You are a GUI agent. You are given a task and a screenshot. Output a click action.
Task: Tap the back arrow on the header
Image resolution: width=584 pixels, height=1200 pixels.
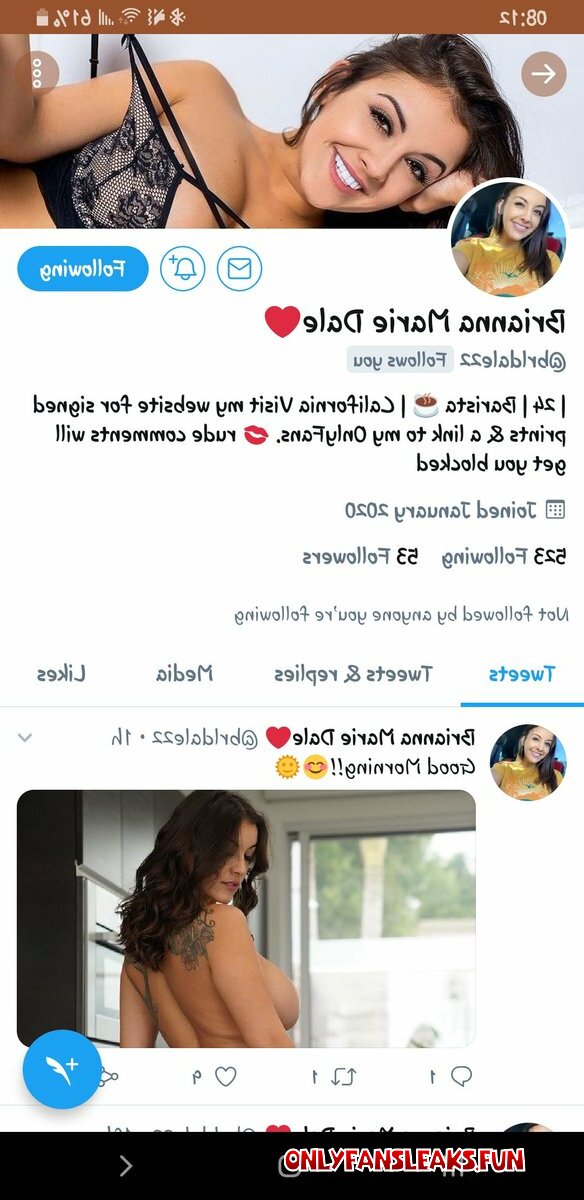[x=544, y=73]
